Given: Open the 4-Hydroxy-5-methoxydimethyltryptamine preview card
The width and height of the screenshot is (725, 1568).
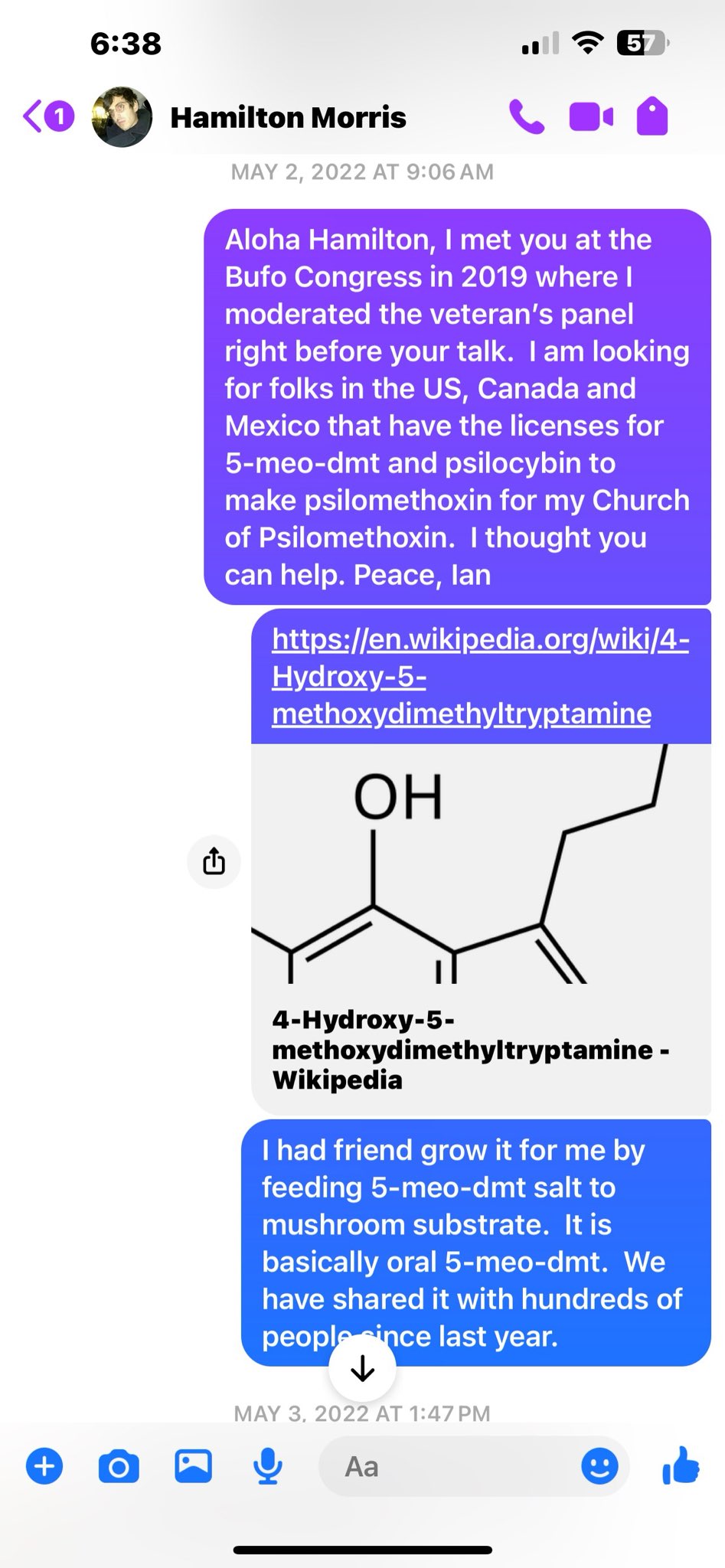Looking at the screenshot, I should pos(481,919).
